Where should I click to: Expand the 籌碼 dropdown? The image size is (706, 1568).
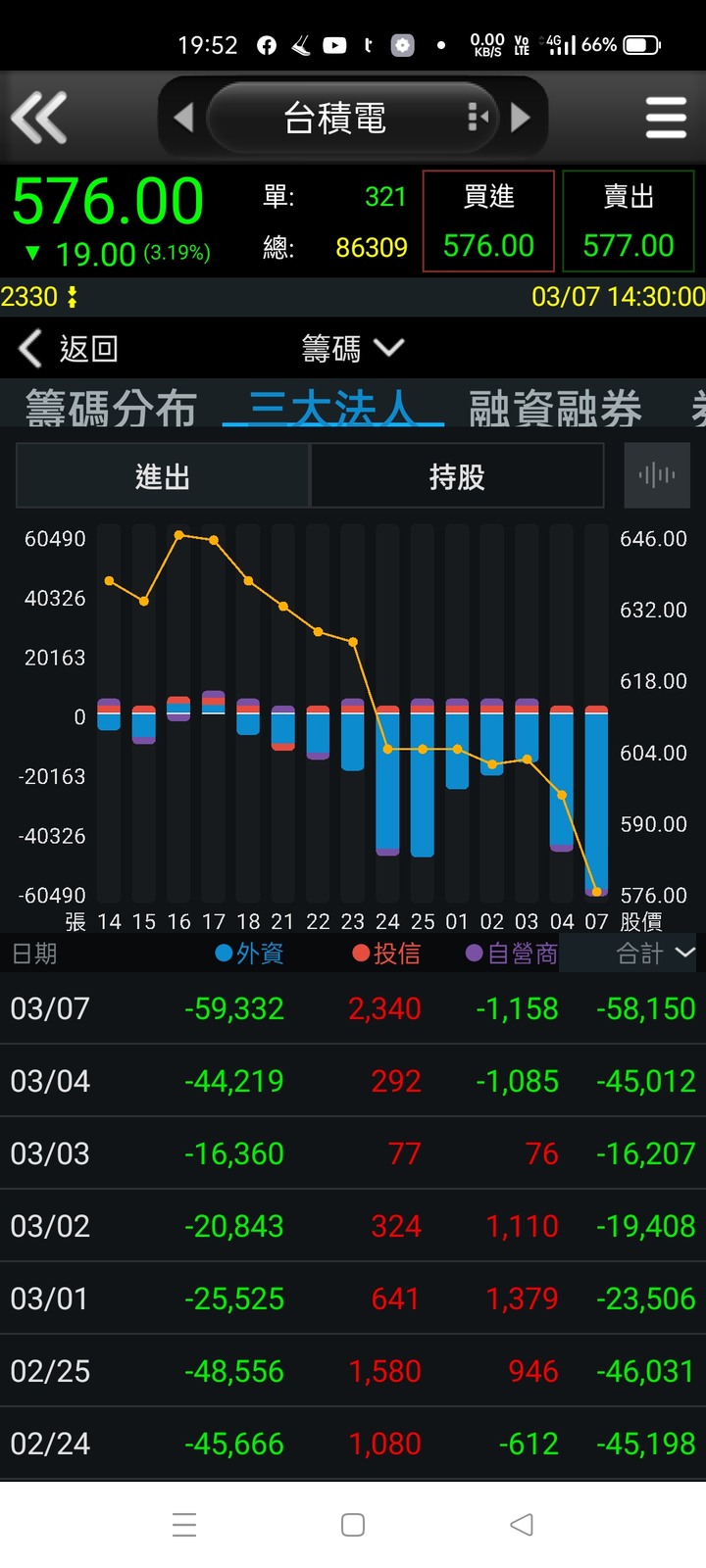click(x=352, y=348)
